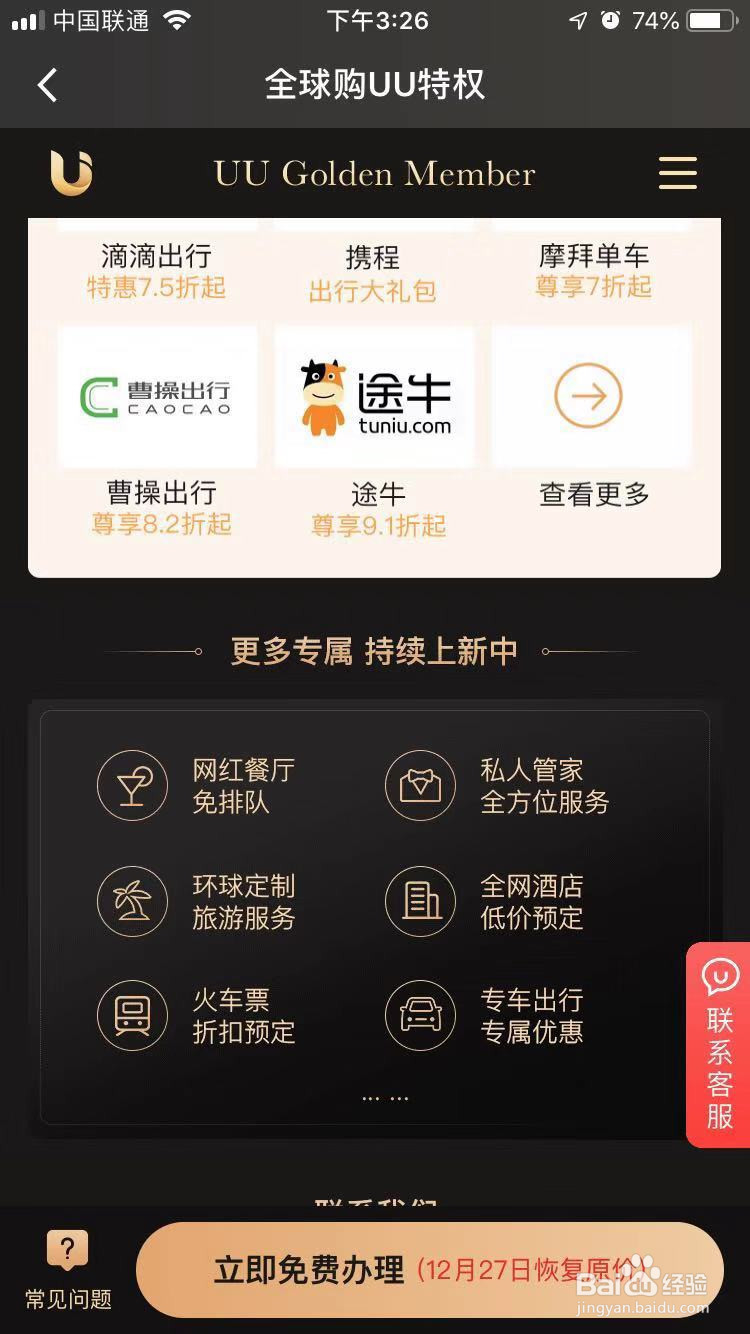
Task: Open the hamburger menu beside UU Golden Member
Action: (678, 172)
